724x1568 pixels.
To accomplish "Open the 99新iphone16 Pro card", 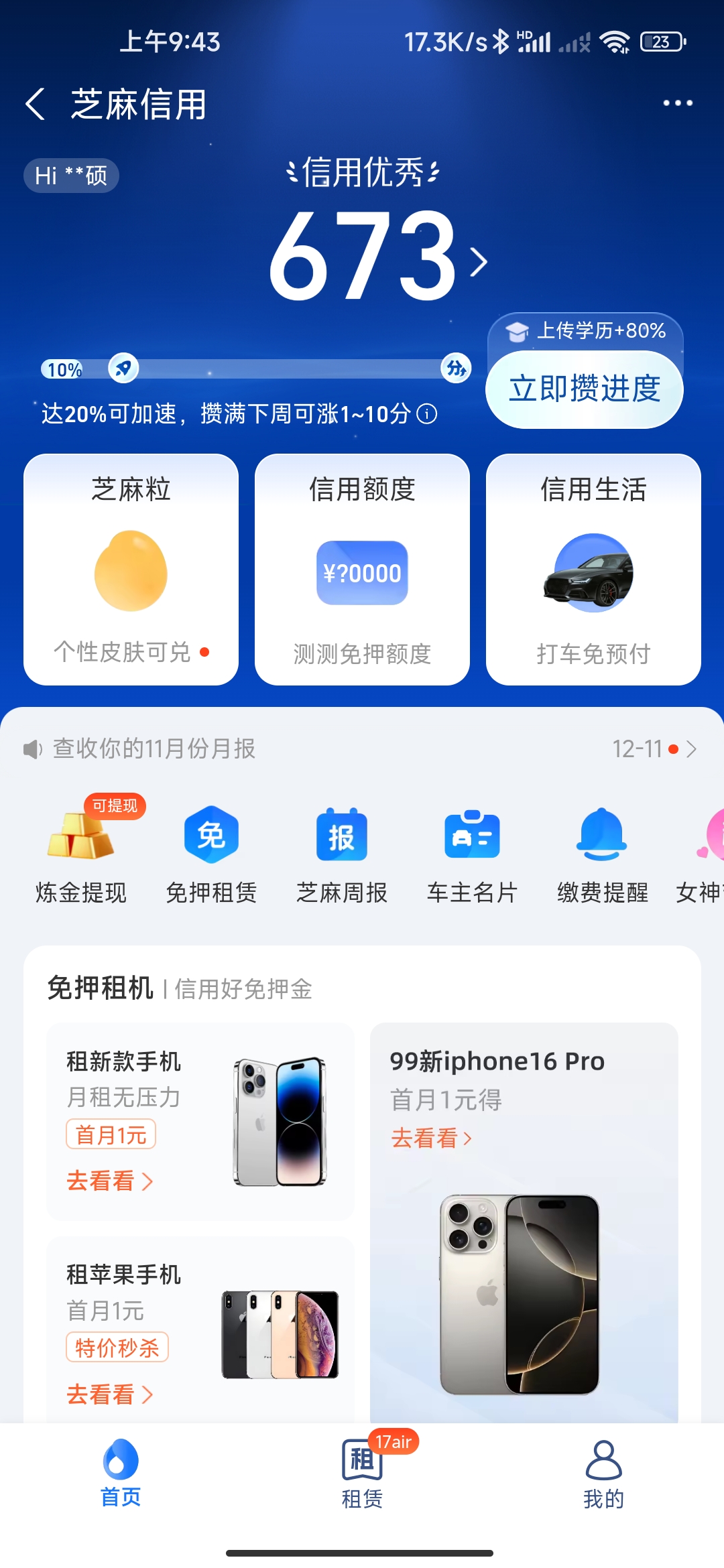I will tap(524, 1220).
